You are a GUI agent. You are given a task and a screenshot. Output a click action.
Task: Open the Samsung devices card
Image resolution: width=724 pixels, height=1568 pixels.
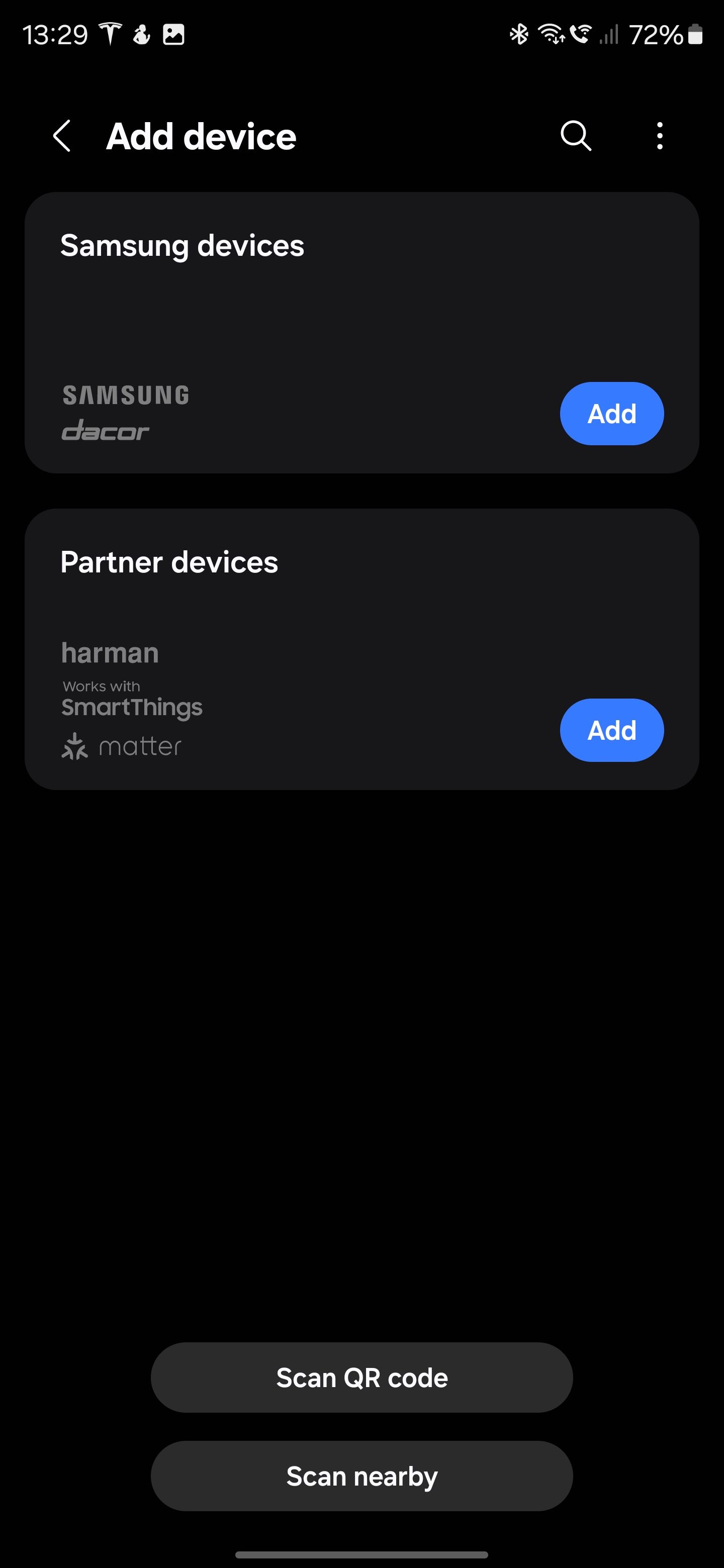pyautogui.click(x=361, y=332)
